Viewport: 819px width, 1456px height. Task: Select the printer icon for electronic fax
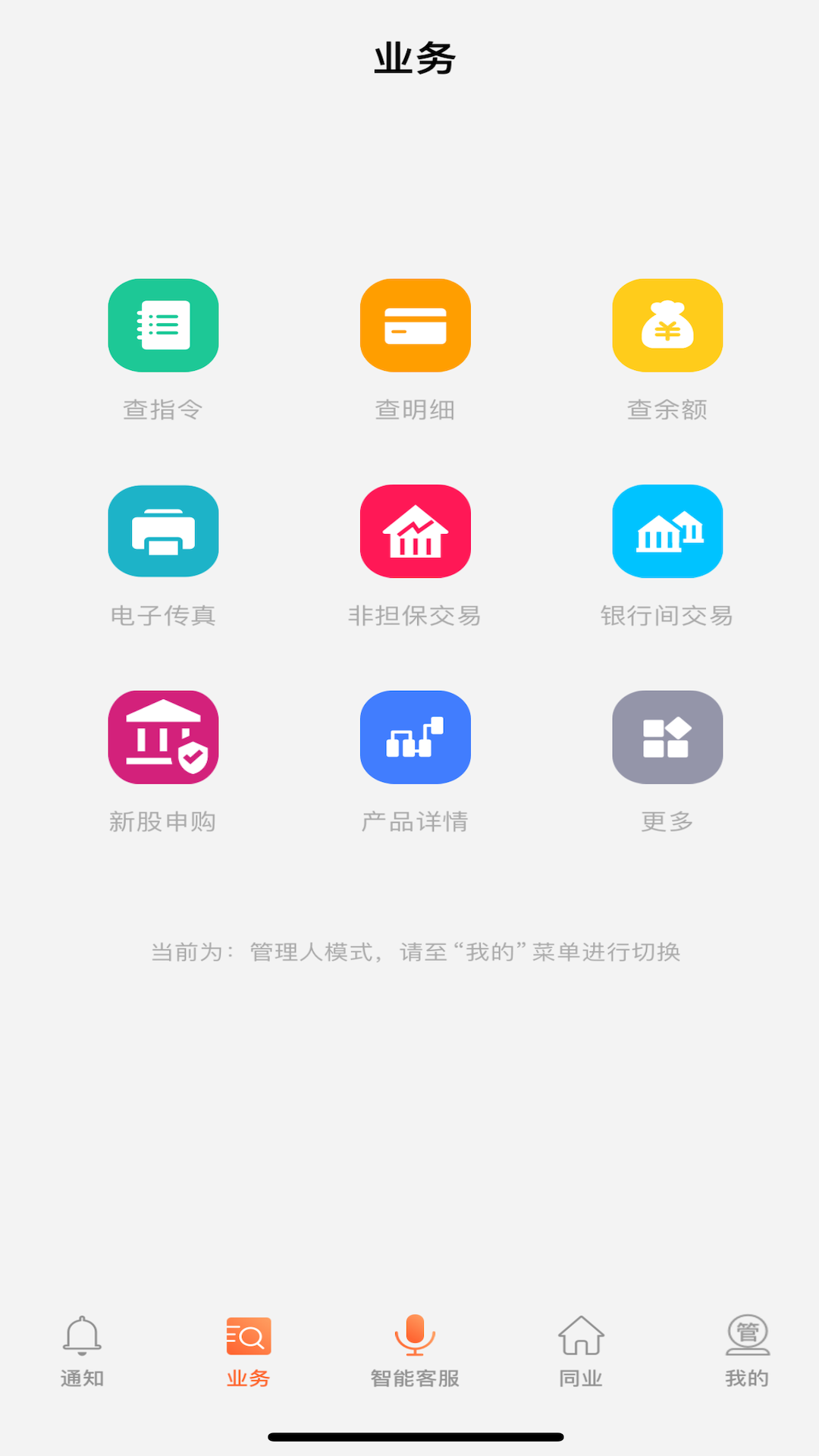pos(163,531)
